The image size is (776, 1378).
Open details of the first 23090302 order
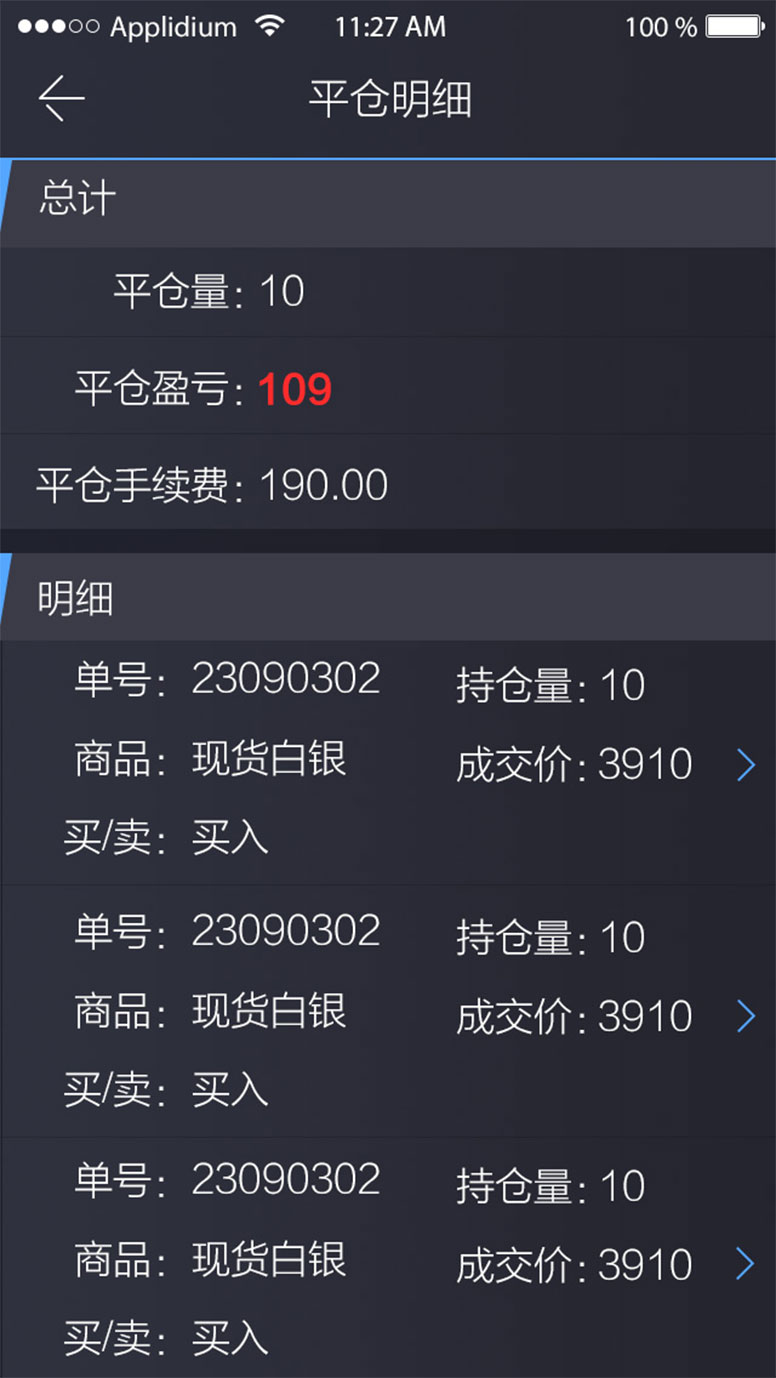coord(745,764)
